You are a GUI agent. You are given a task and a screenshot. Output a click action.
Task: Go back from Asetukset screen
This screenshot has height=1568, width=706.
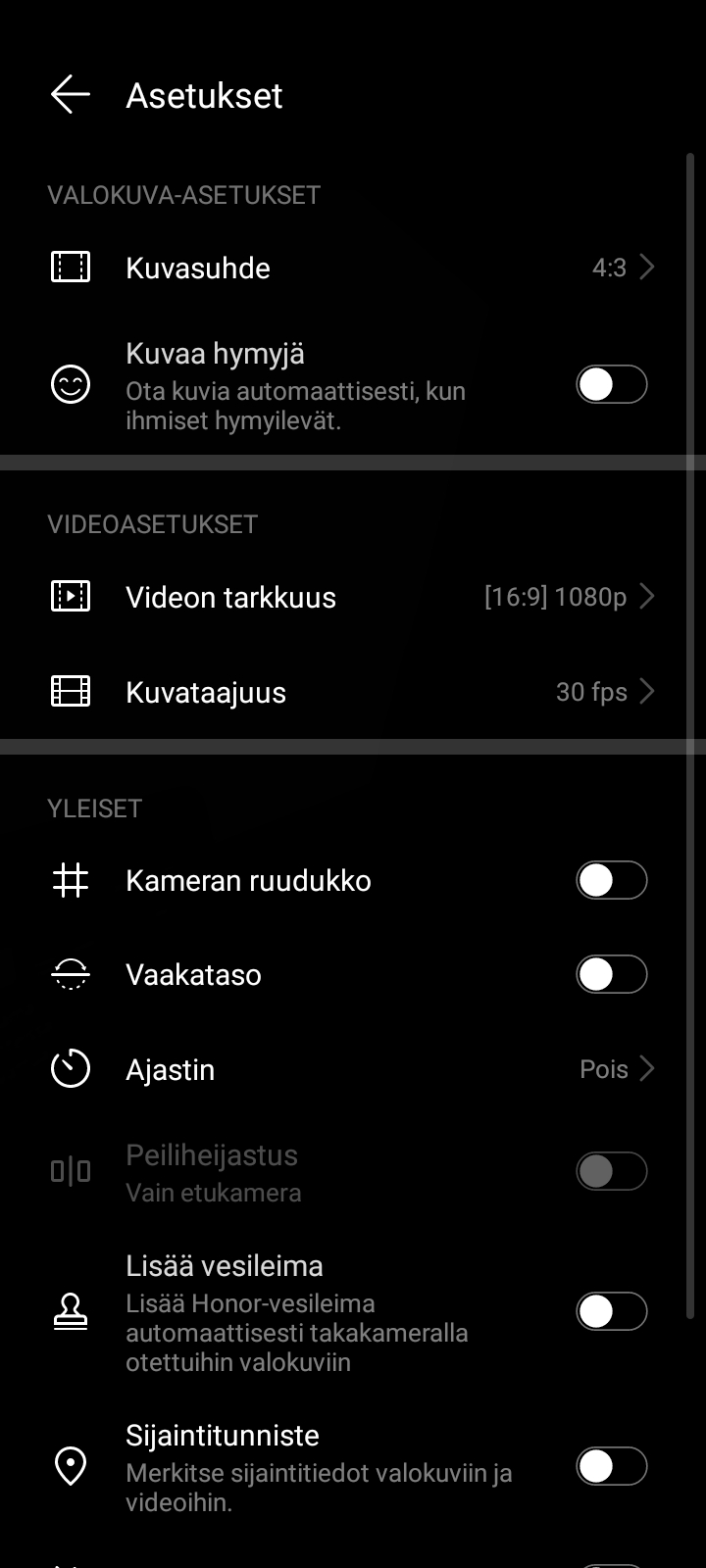(70, 95)
